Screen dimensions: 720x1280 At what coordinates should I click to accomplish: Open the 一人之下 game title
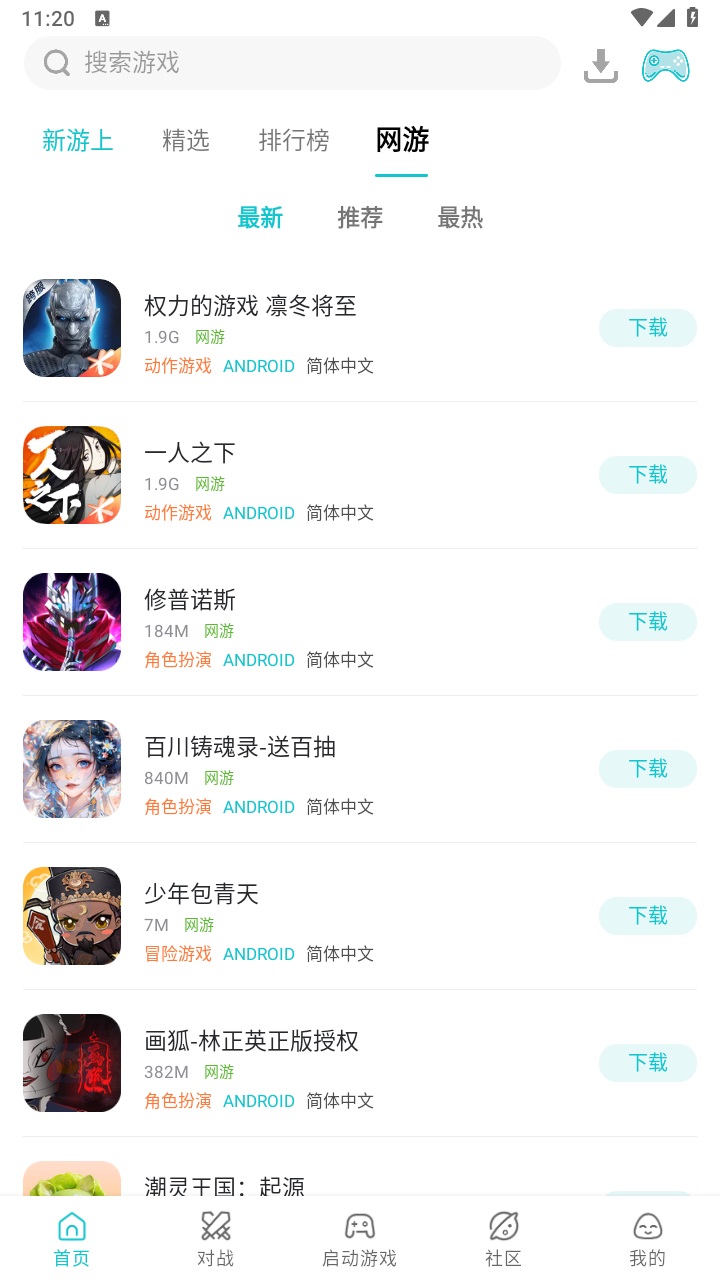[189, 452]
